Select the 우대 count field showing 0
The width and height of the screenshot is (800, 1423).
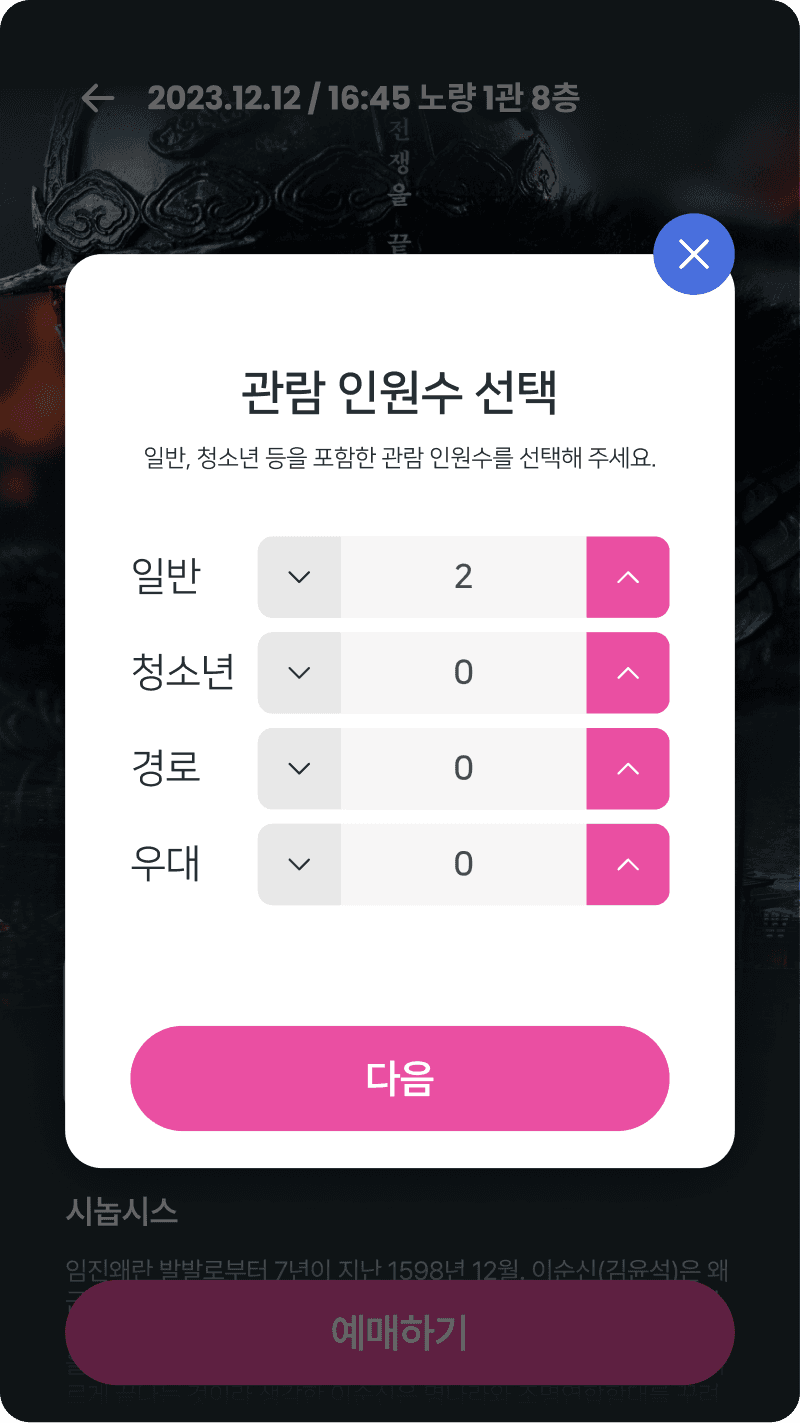click(463, 865)
